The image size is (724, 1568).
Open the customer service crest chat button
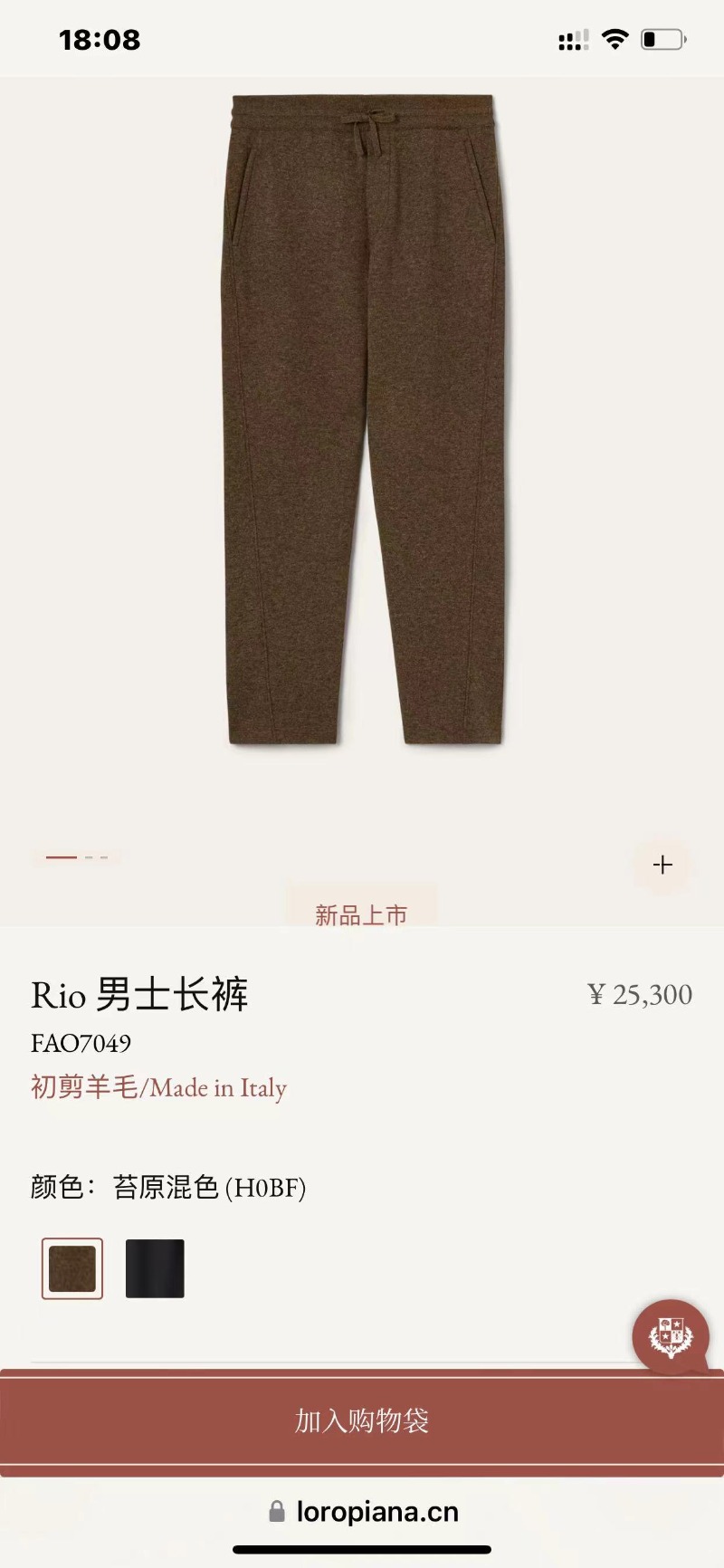[671, 1337]
